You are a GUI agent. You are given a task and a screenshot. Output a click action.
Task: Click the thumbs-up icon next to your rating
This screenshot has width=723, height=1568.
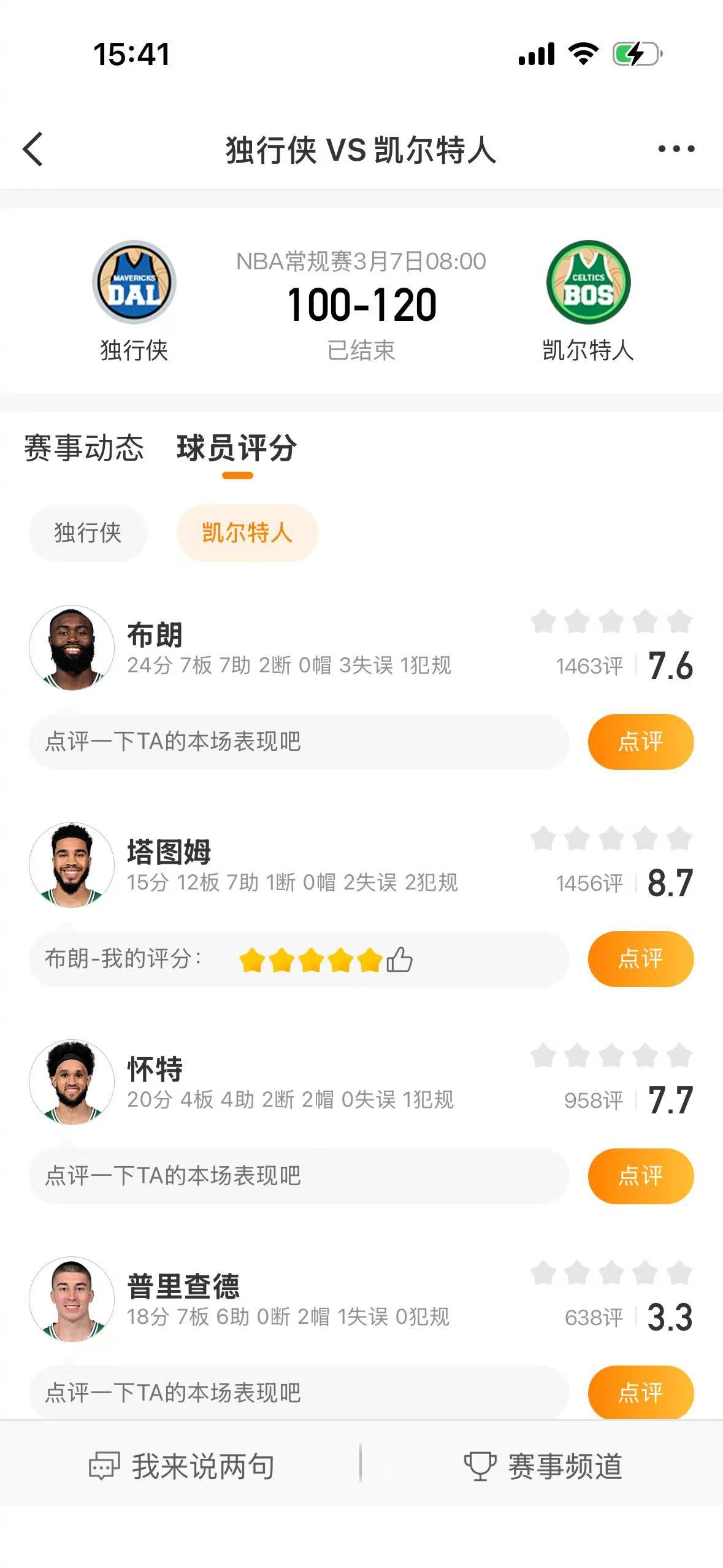coord(400,959)
